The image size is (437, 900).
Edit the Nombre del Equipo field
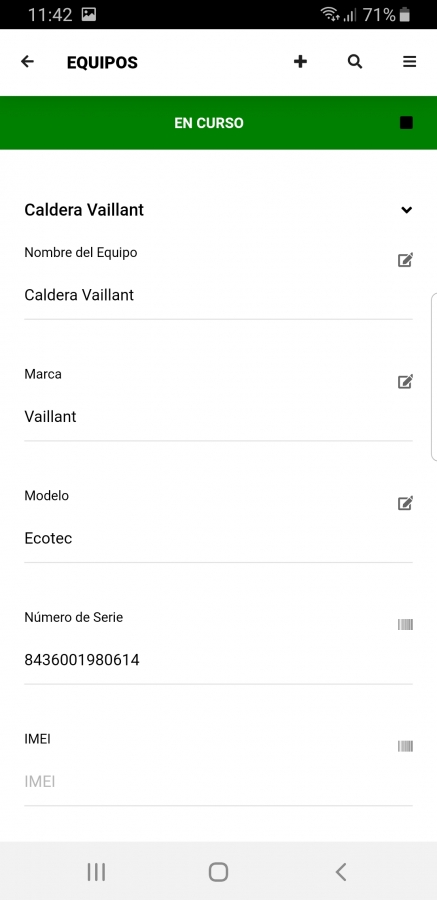click(x=405, y=260)
